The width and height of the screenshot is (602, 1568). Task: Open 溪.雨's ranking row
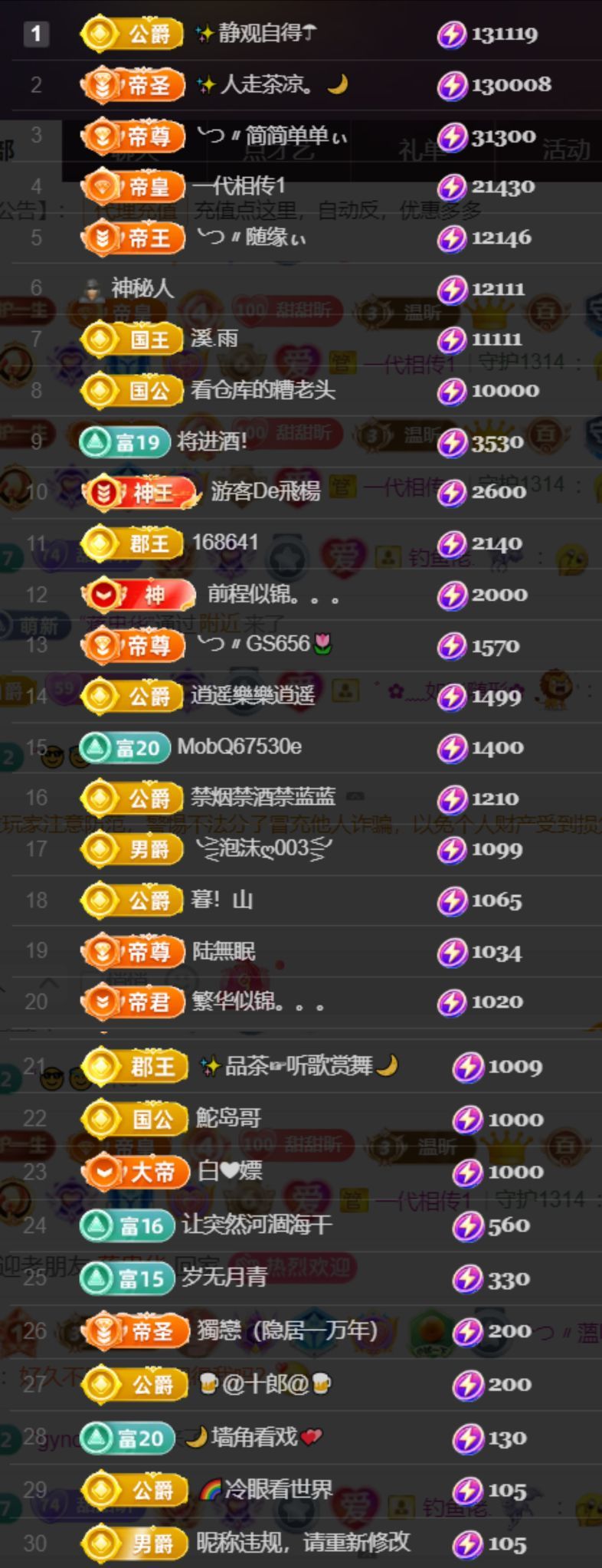(x=214, y=339)
